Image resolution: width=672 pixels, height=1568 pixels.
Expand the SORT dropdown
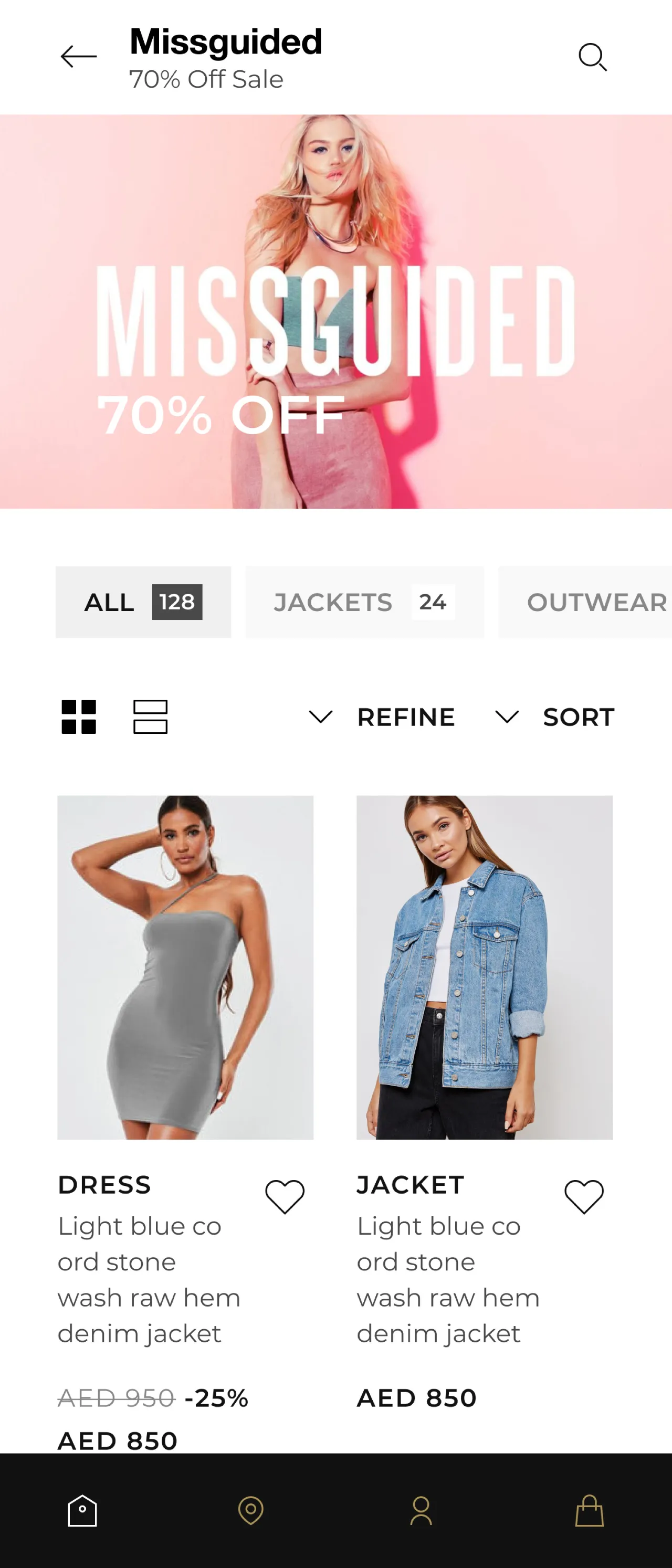point(555,717)
